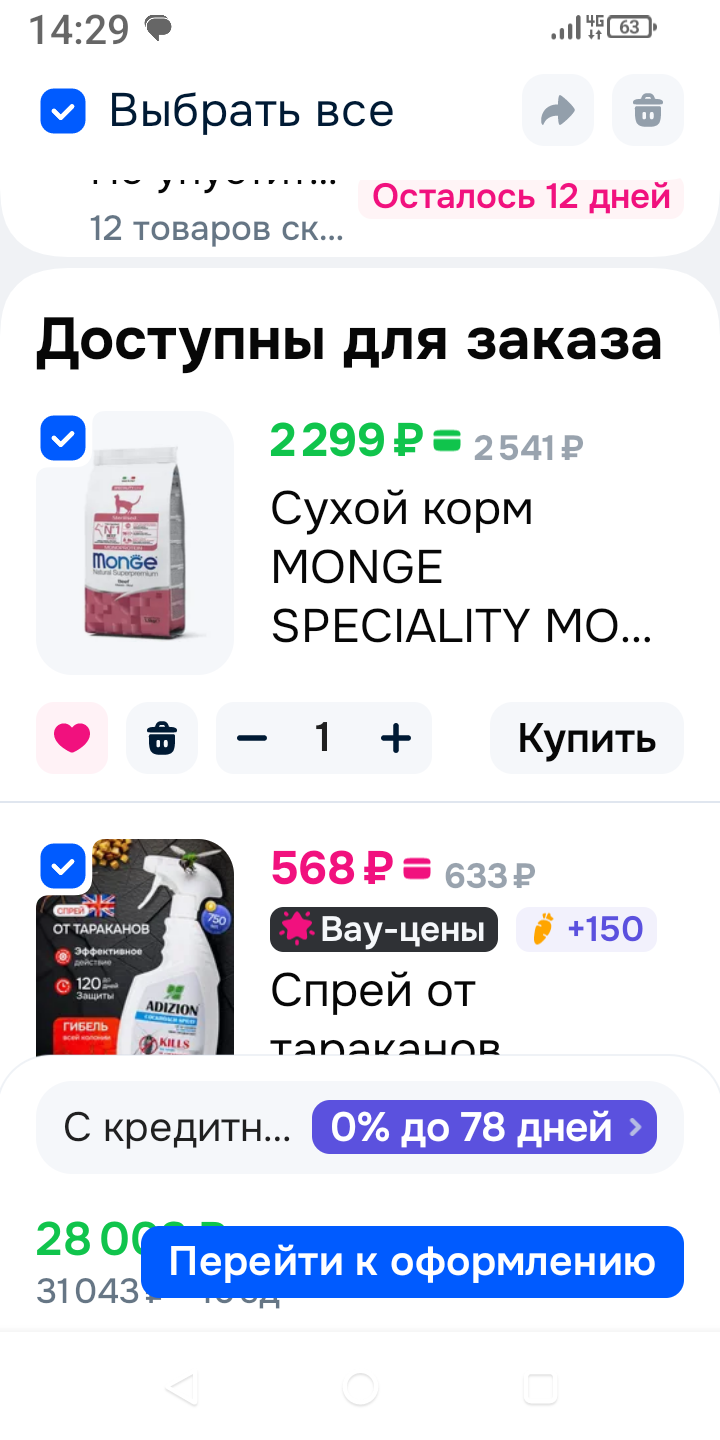The image size is (720, 1440).
Task: Uncheck the cockroach spray checkbox
Action: click(x=63, y=866)
